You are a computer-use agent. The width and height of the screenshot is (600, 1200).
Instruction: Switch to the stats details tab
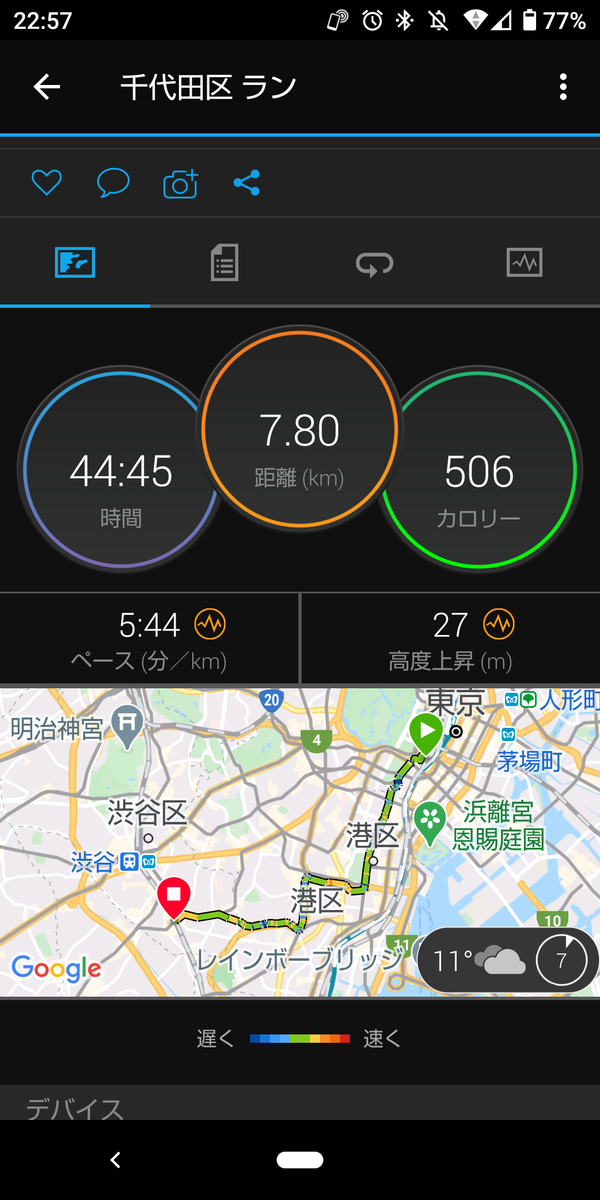click(224, 263)
